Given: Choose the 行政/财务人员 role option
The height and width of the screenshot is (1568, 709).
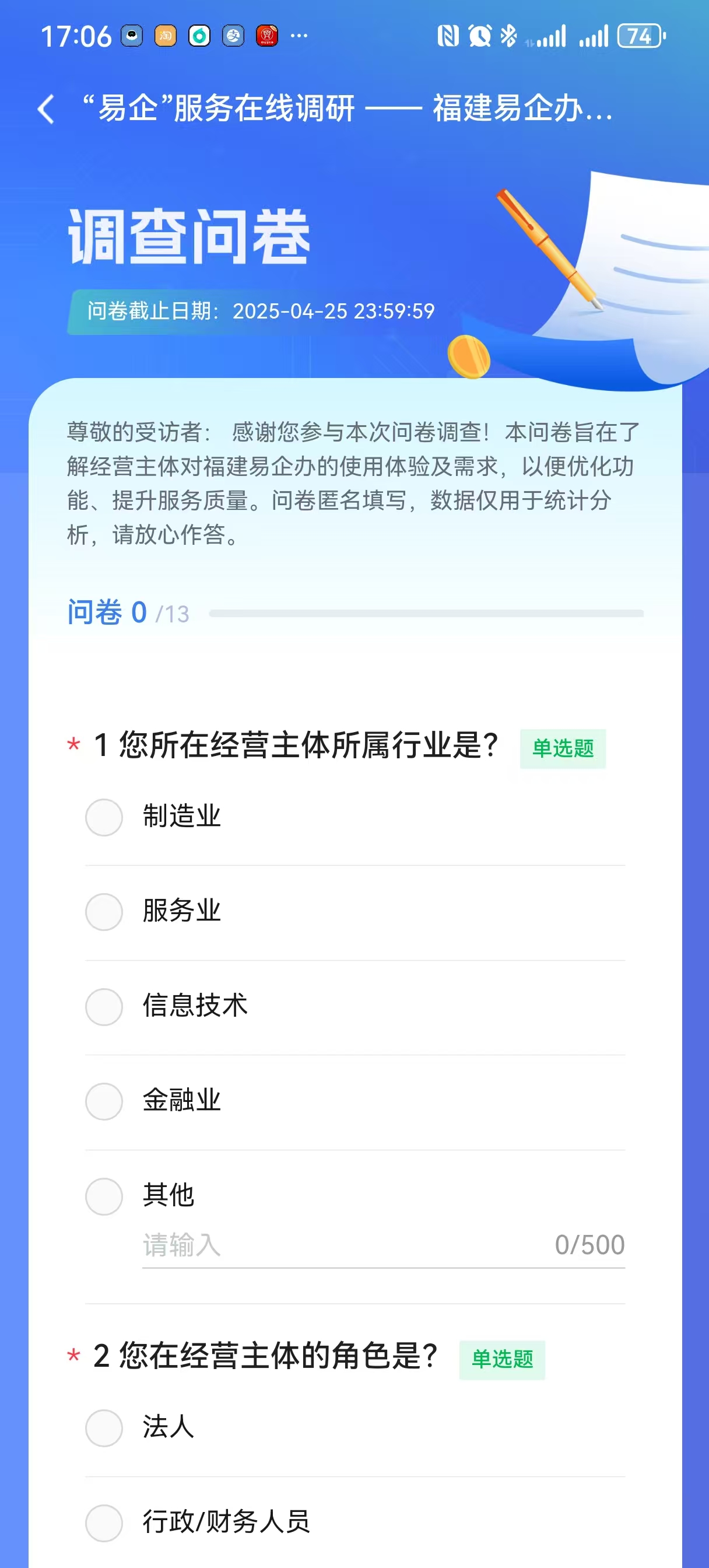Looking at the screenshot, I should coord(104,1523).
